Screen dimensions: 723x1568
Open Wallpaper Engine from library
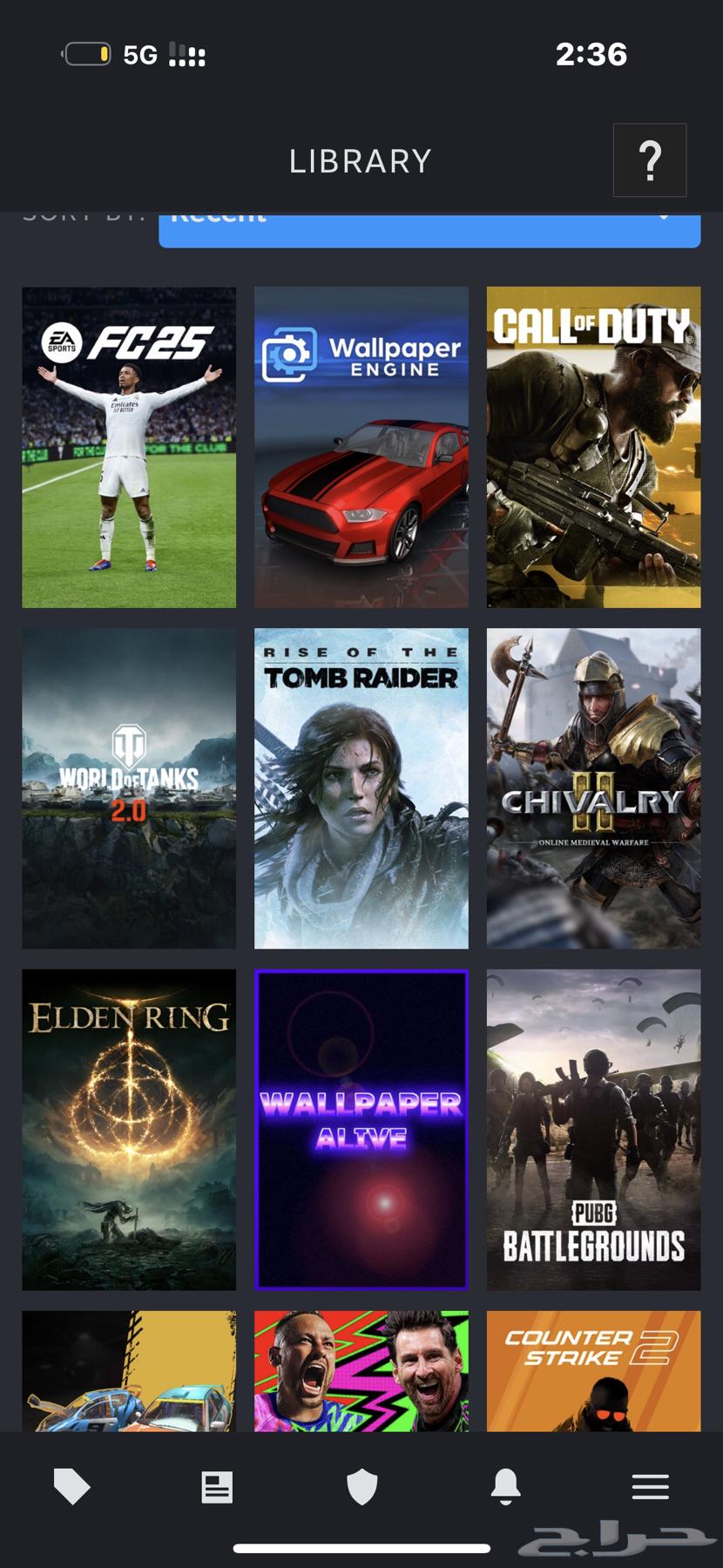click(361, 447)
